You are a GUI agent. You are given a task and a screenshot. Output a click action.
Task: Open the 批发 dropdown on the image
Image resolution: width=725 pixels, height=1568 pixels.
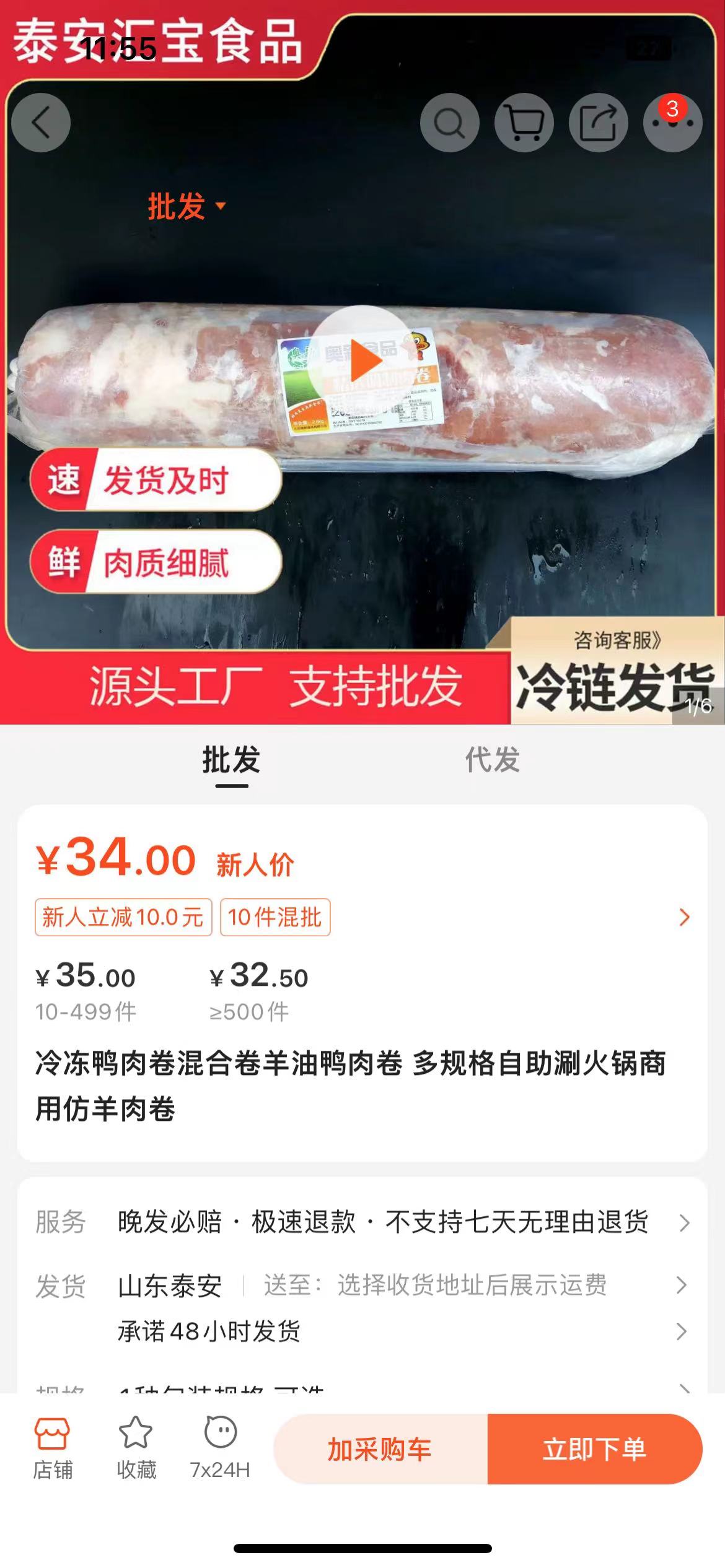(x=186, y=206)
